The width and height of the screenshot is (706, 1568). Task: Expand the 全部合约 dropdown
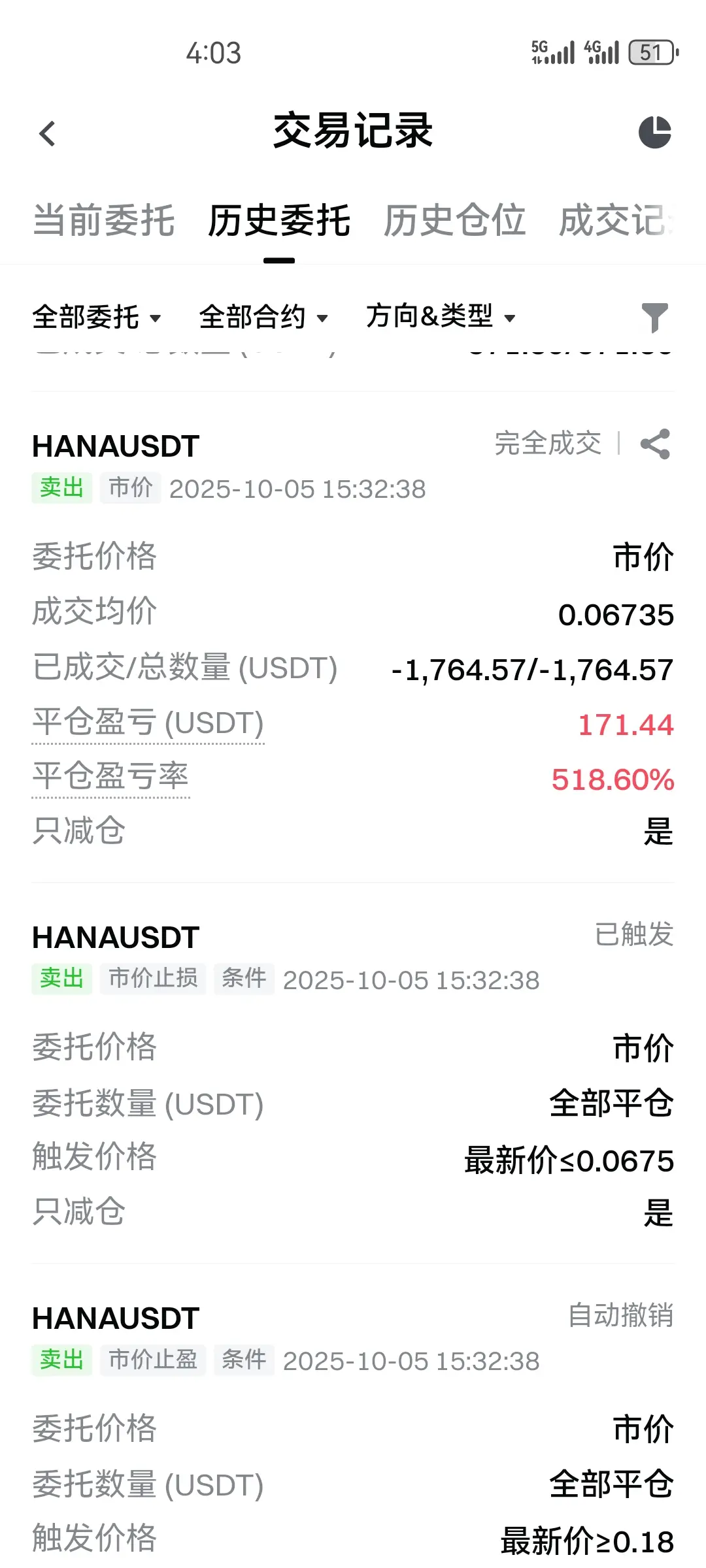[x=263, y=318]
